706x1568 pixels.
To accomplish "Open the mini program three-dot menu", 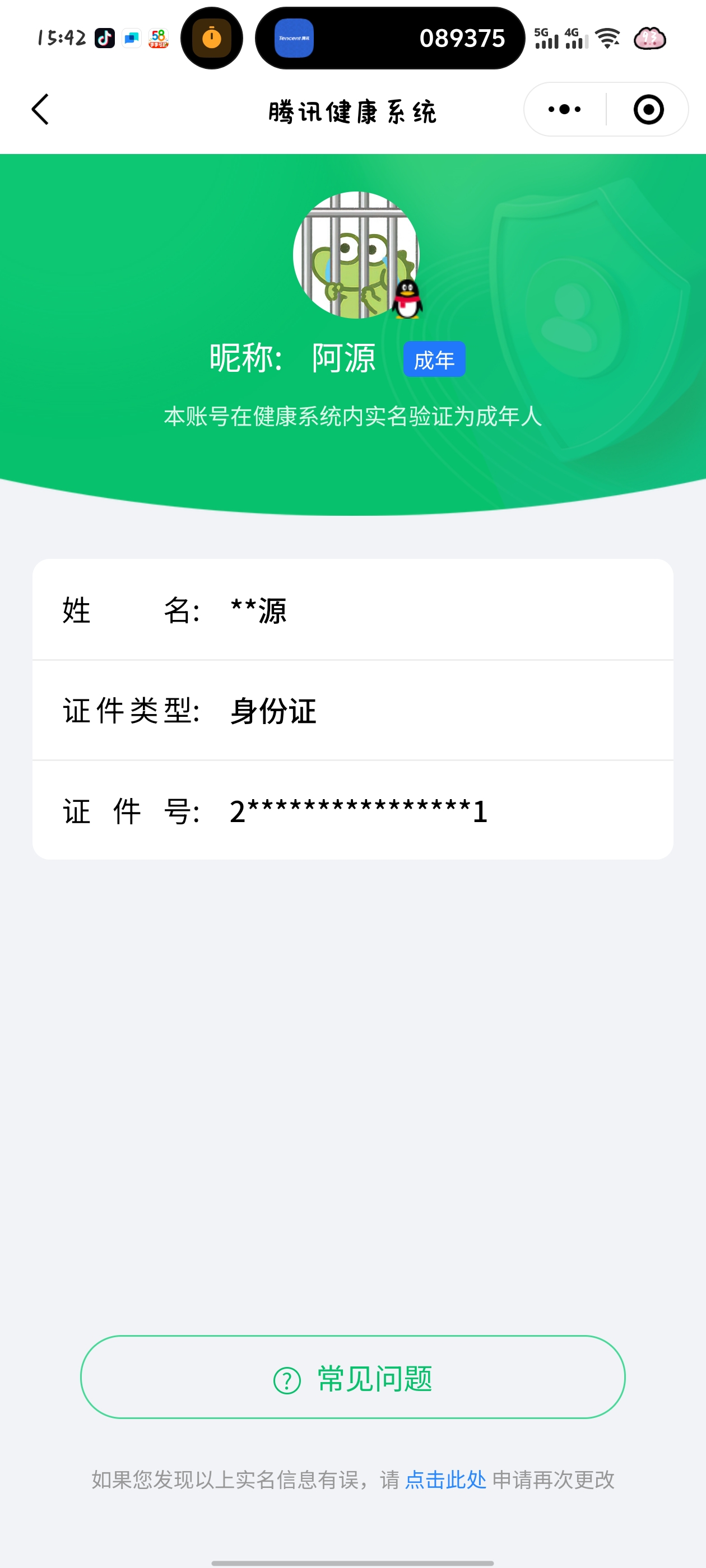I will [564, 110].
